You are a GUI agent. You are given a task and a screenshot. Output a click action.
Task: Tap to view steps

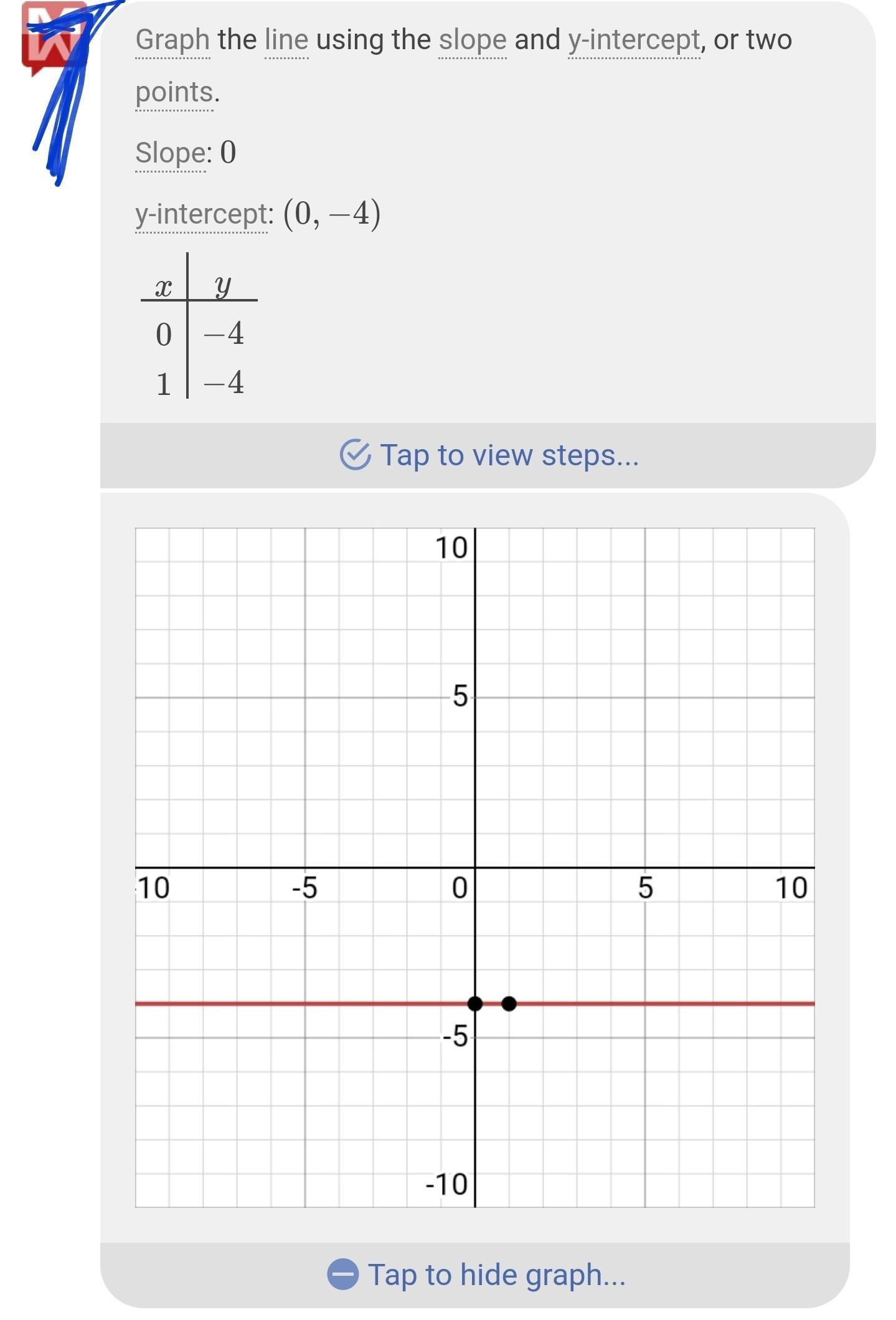[489, 455]
